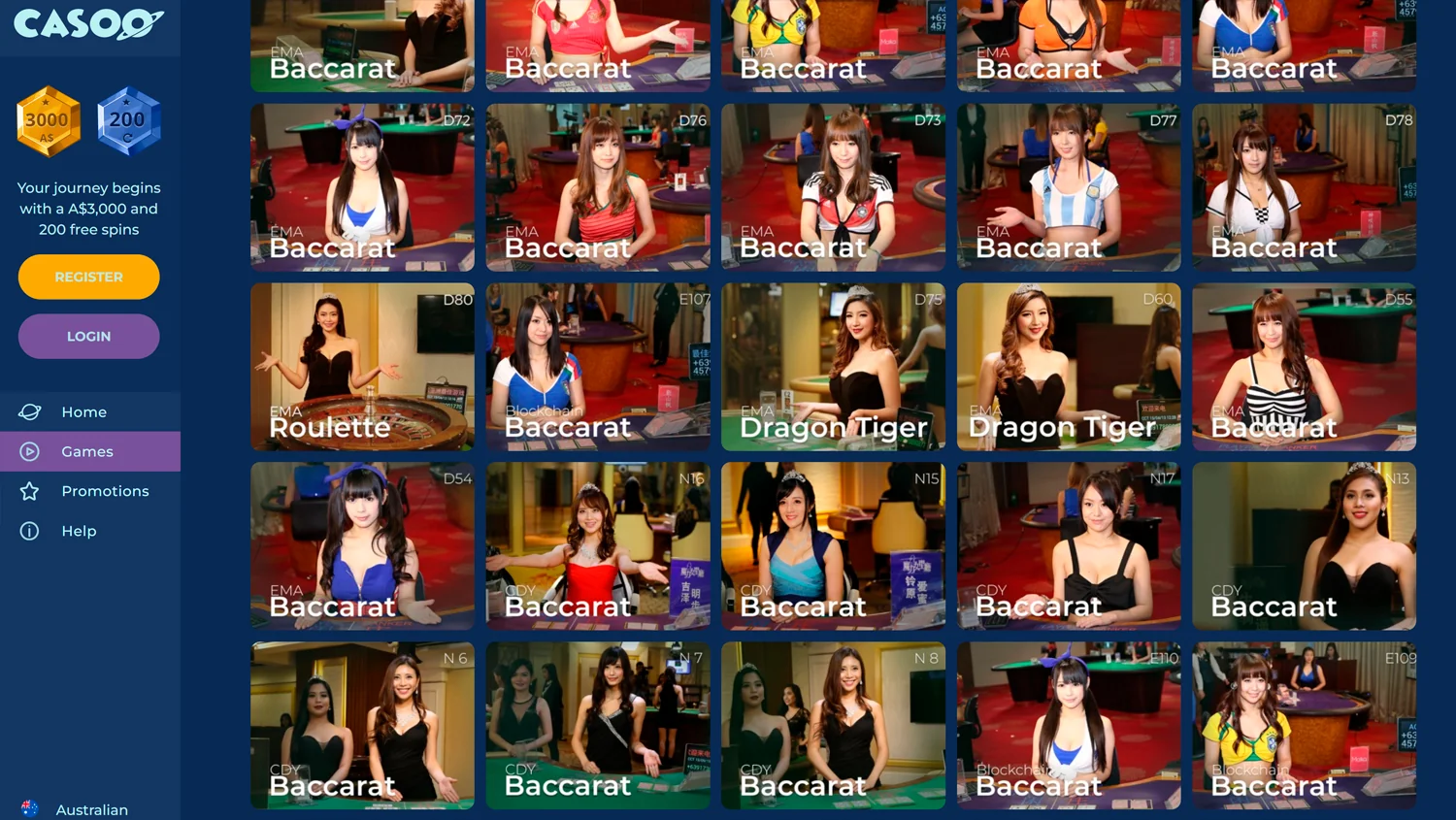Open the Help page

(79, 531)
